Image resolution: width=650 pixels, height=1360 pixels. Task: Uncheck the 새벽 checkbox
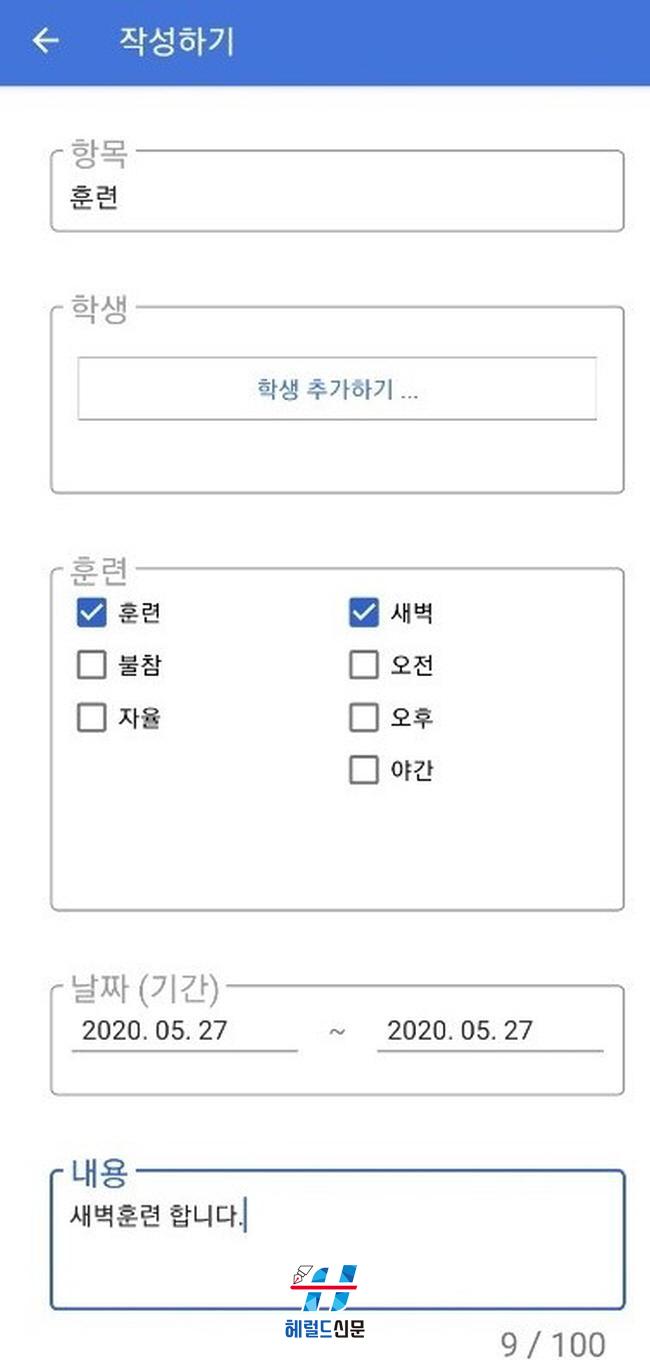click(x=364, y=613)
